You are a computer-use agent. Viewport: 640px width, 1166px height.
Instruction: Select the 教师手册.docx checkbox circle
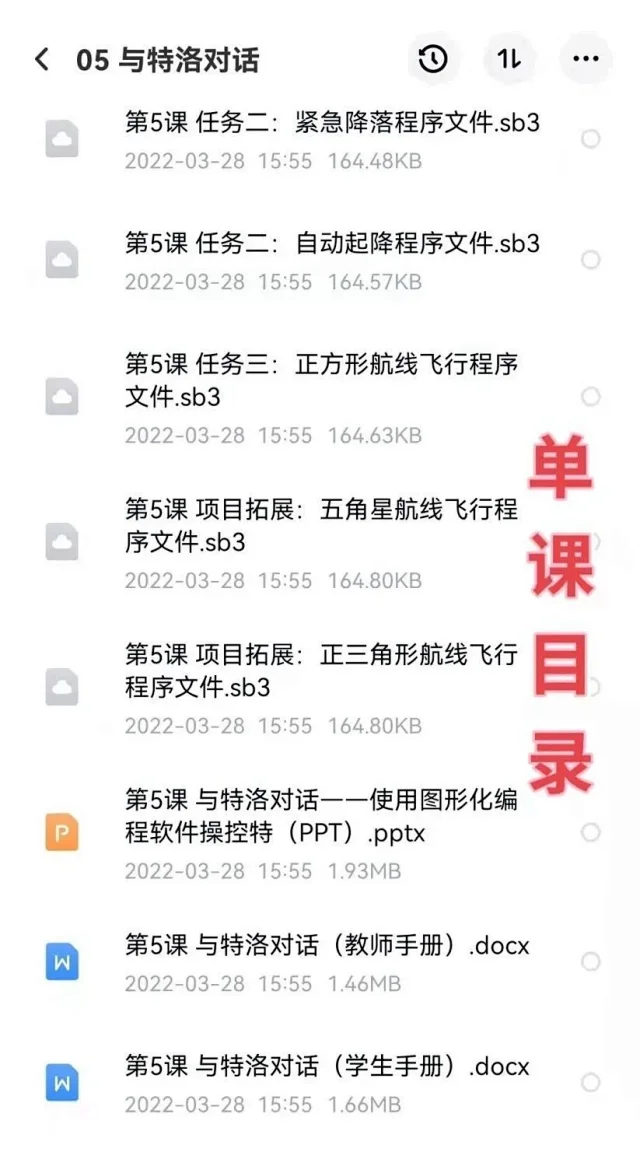point(591,962)
